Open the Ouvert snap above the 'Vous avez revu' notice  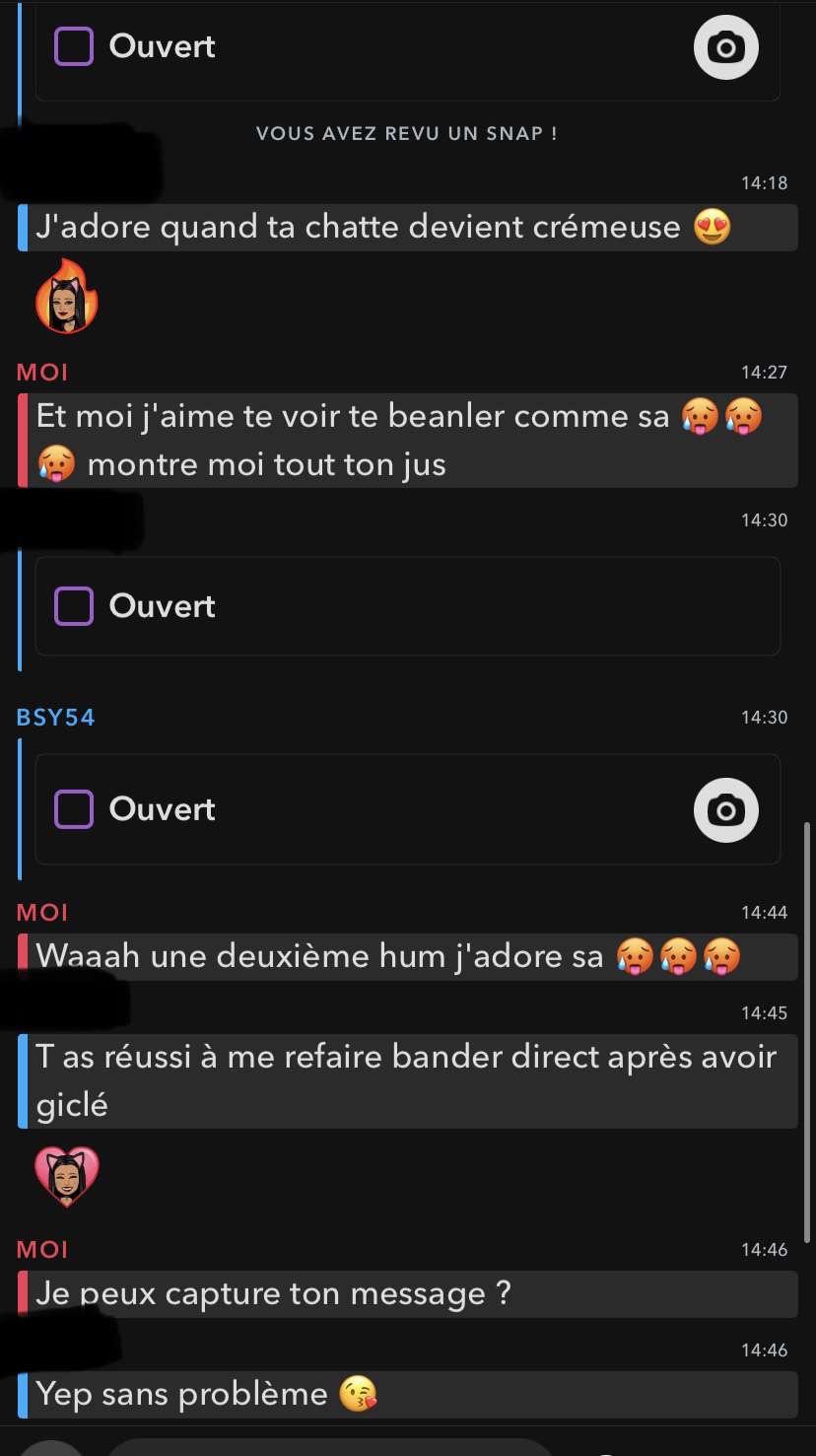coord(408,49)
